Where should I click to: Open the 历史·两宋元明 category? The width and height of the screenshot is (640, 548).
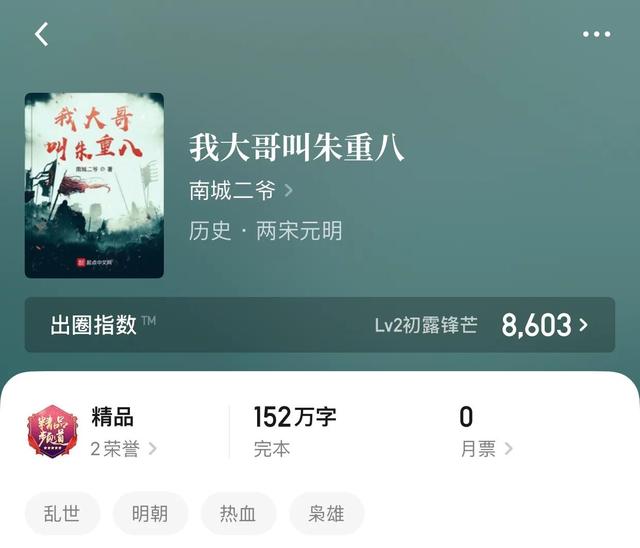coord(265,231)
